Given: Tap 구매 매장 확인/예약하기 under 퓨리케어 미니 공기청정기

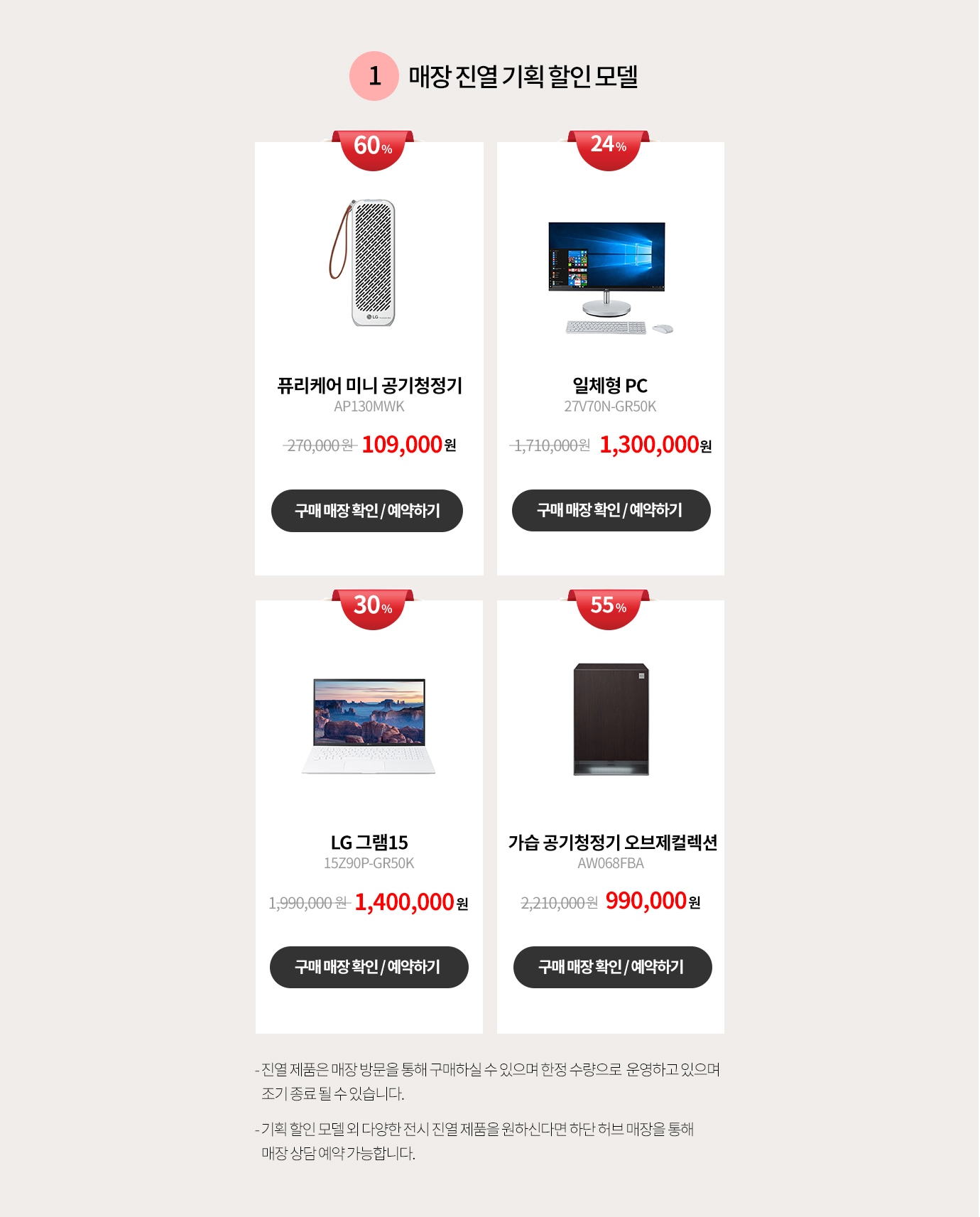Looking at the screenshot, I should [x=366, y=511].
